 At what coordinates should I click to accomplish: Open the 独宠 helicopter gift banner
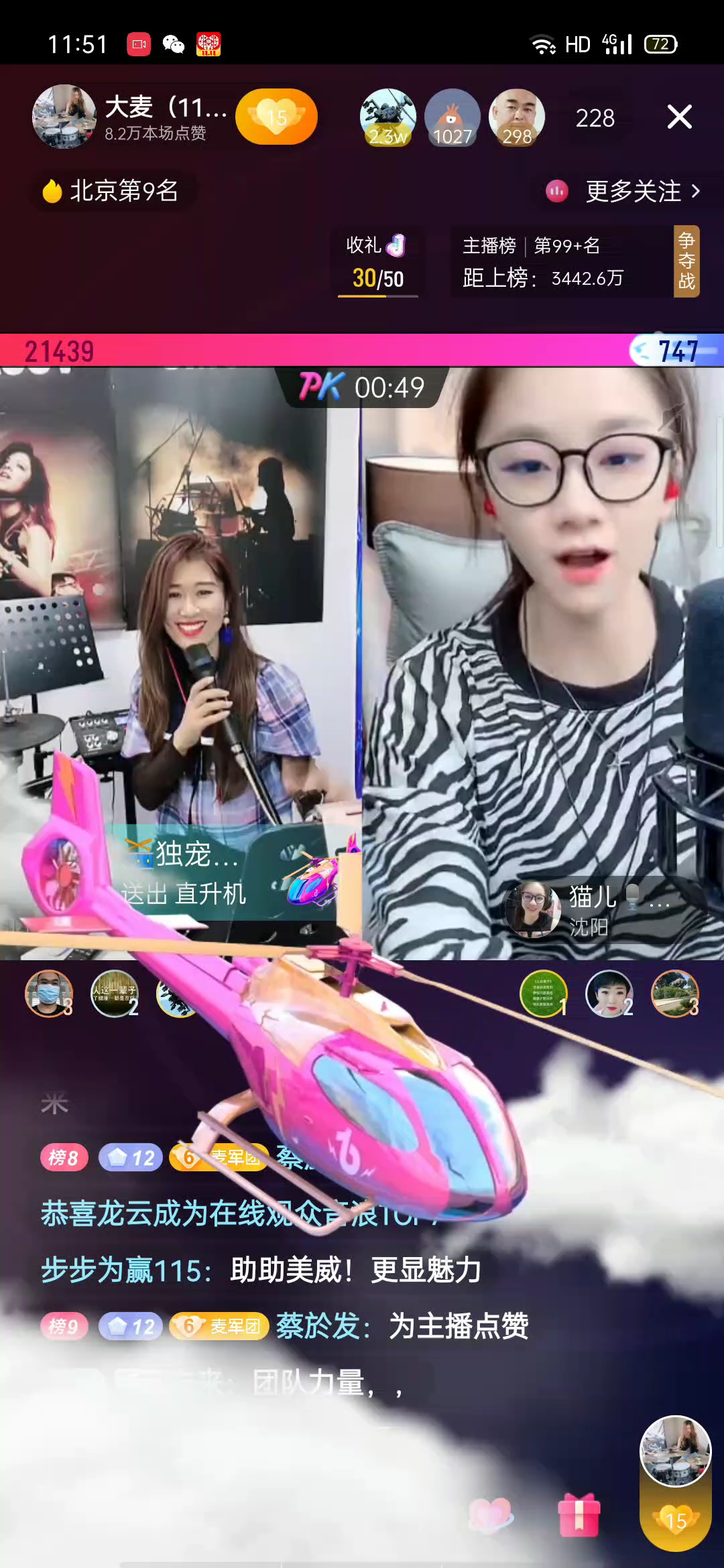pos(228,872)
